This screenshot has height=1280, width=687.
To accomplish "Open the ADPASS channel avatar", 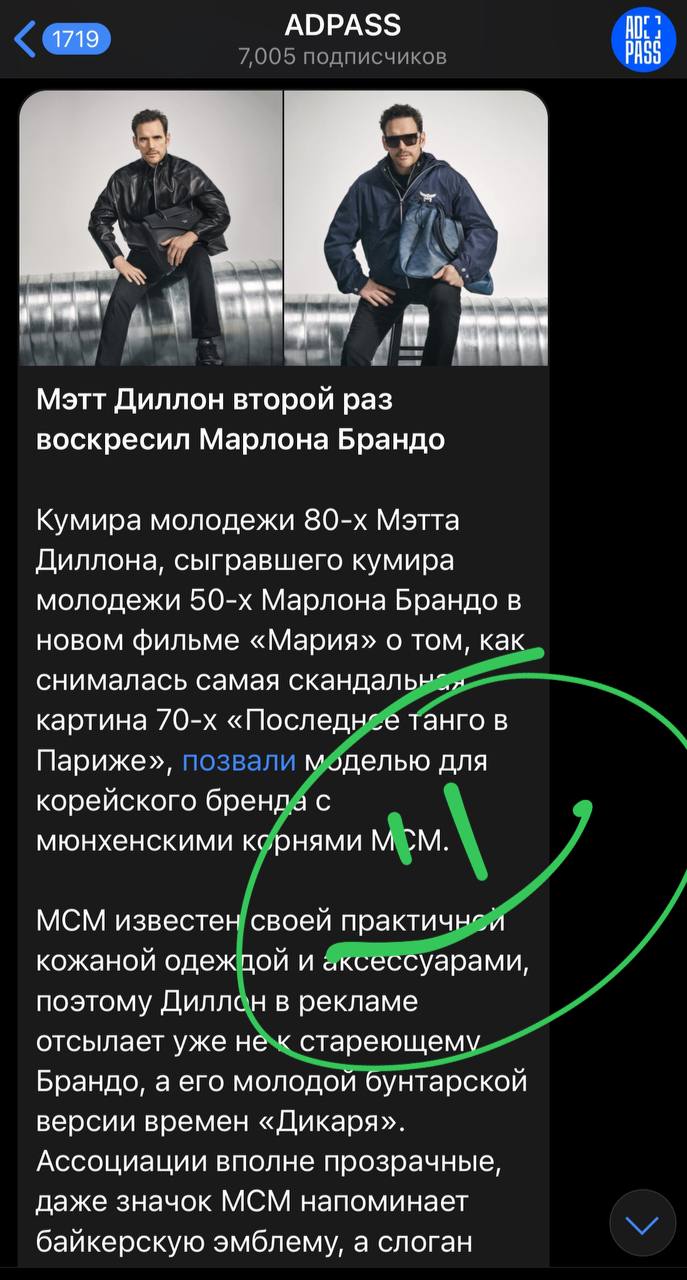I will tap(643, 40).
